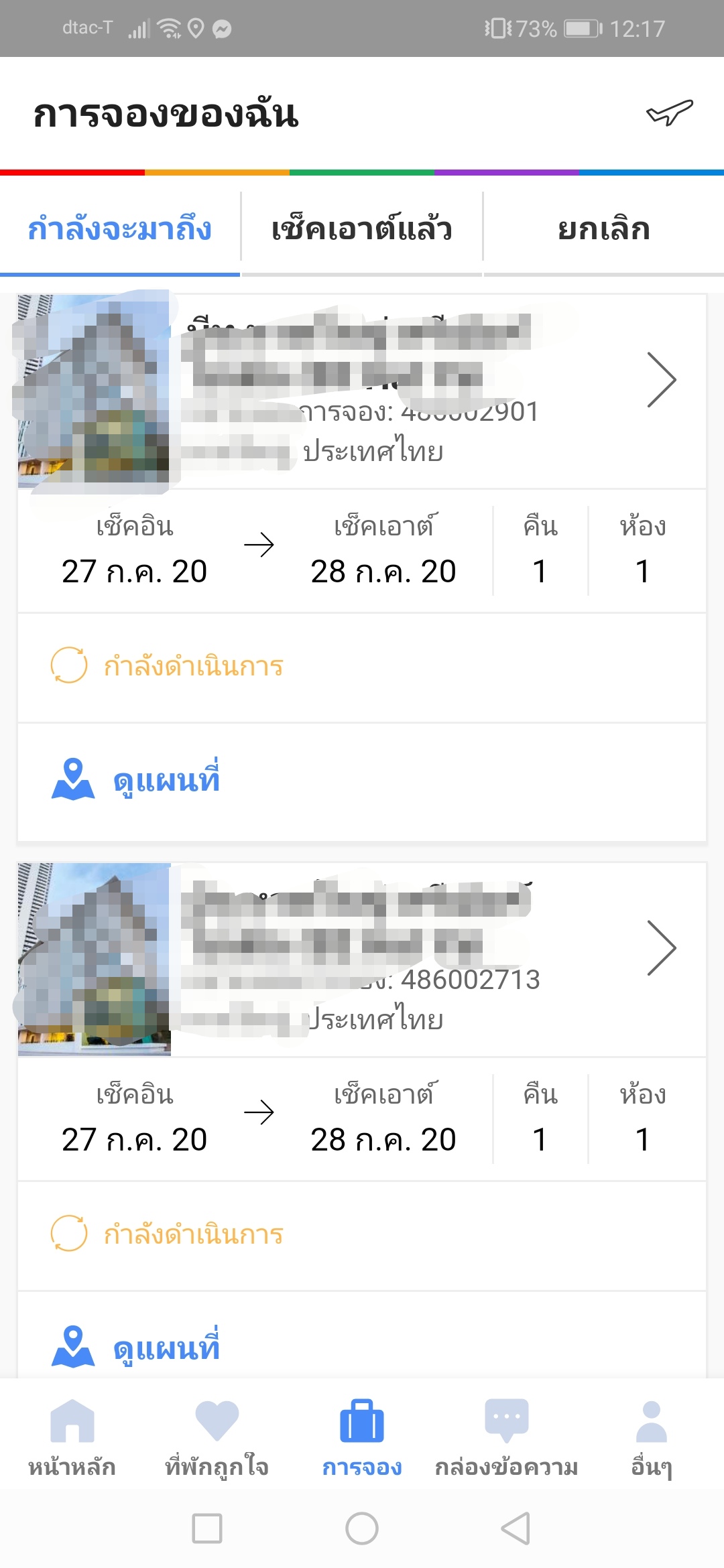Open booking 486002713 details

point(661,948)
